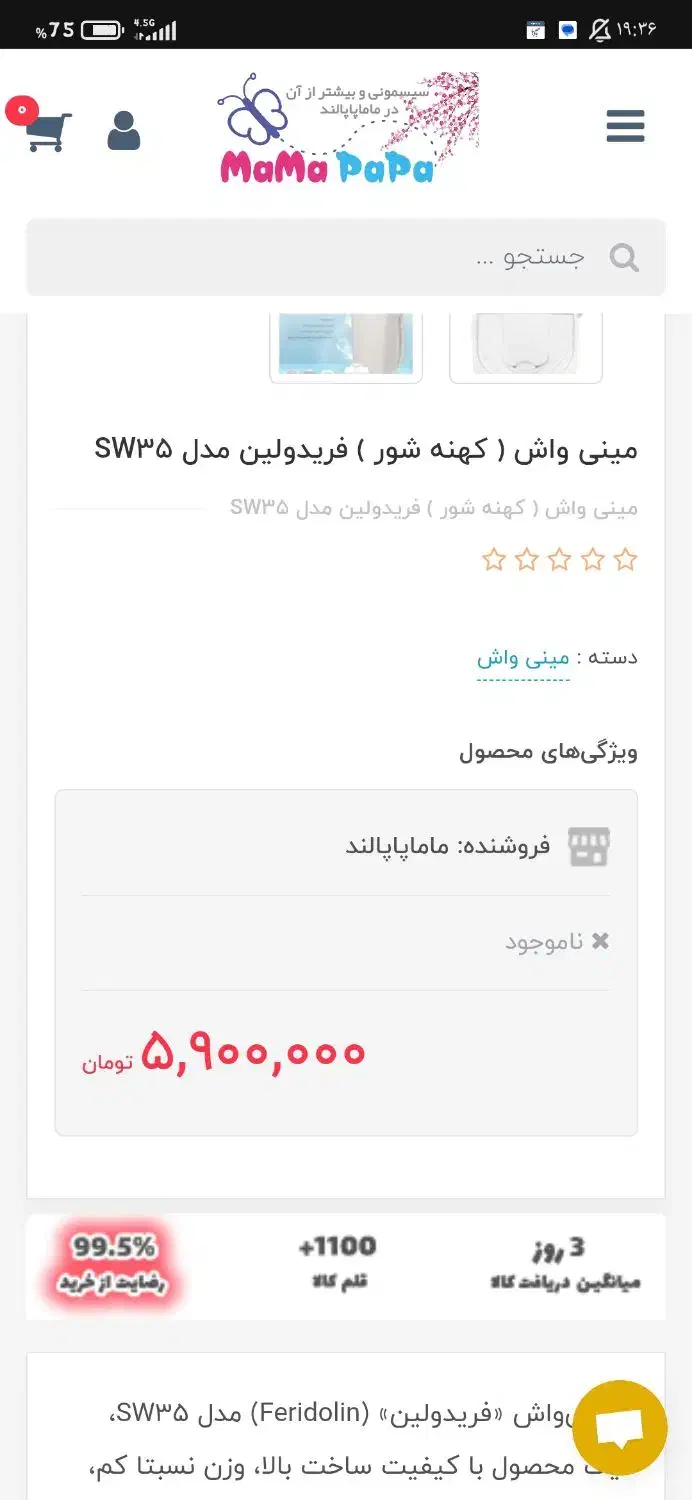Image resolution: width=692 pixels, height=1500 pixels.
Task: Open the hamburger menu
Action: coord(625,127)
